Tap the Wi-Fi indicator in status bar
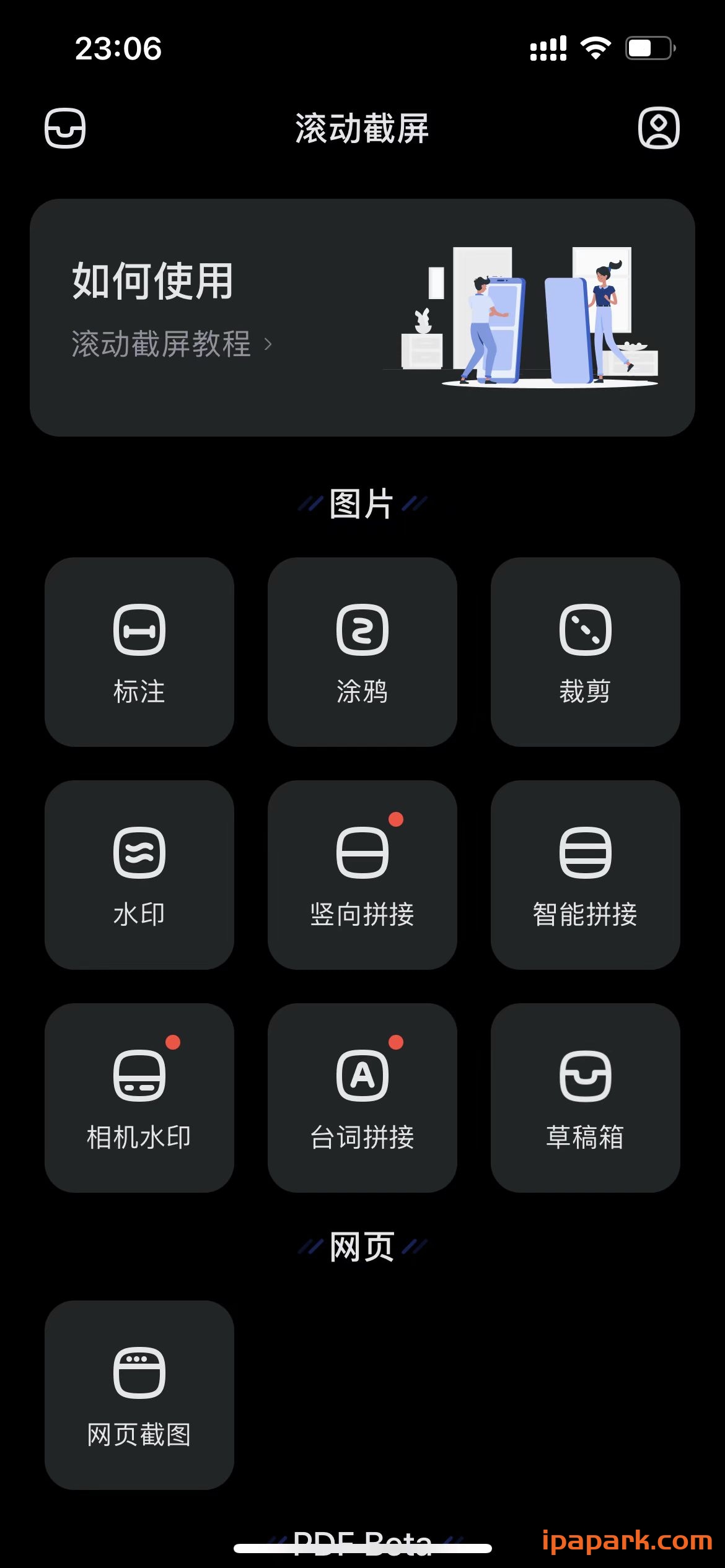This screenshot has height=1568, width=725. point(595,46)
